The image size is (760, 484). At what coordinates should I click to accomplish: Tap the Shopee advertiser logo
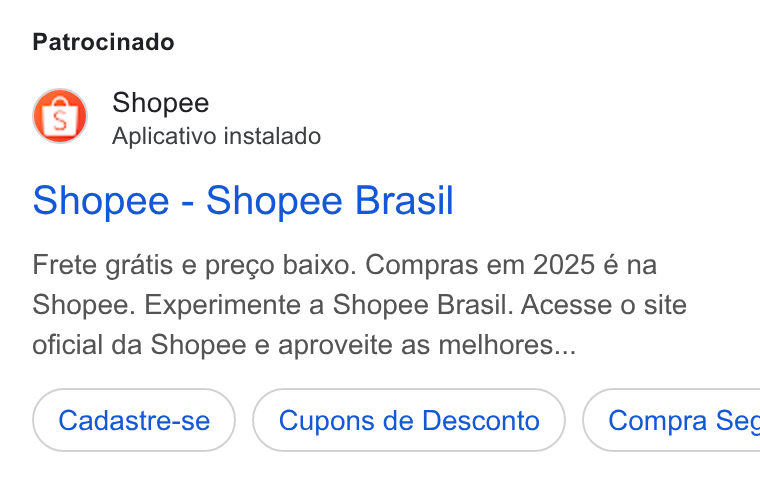click(60, 116)
